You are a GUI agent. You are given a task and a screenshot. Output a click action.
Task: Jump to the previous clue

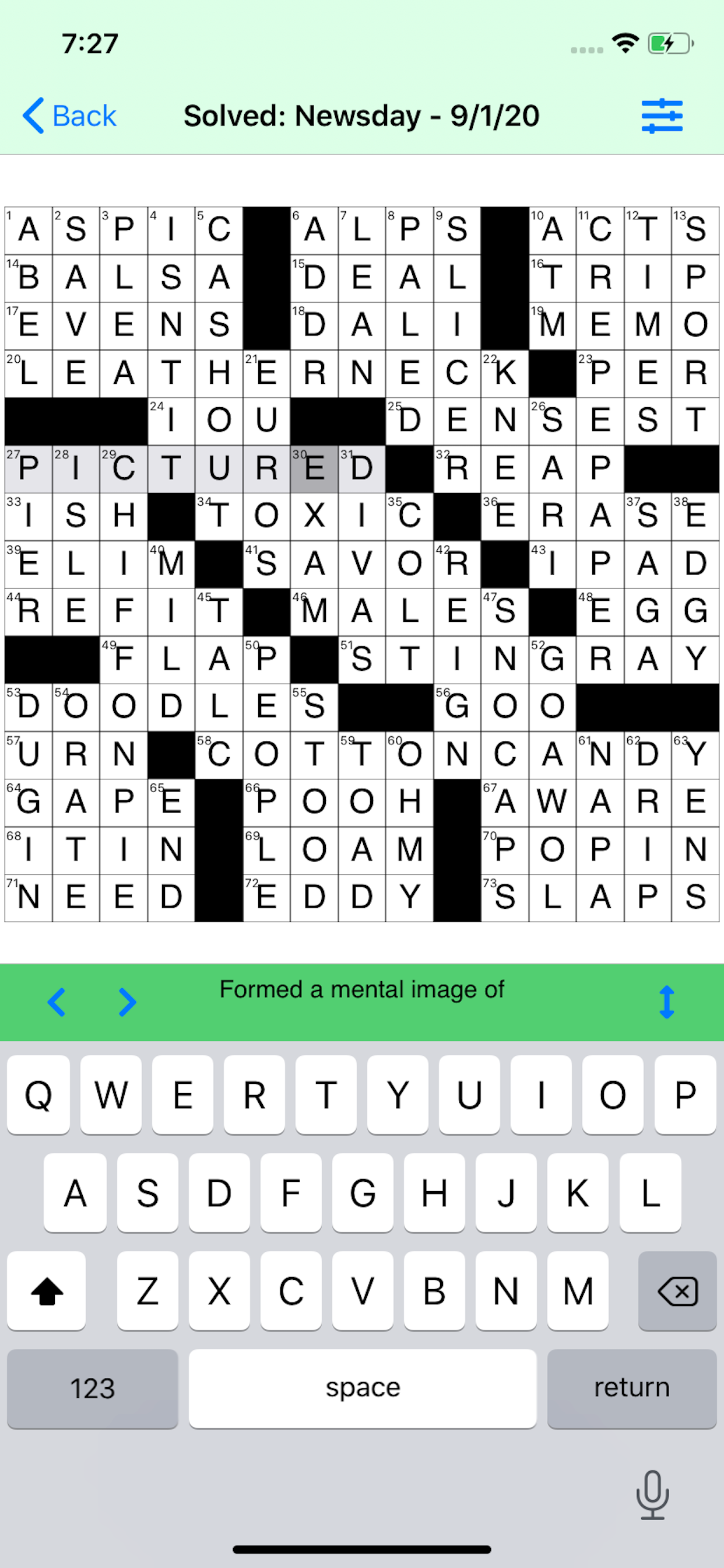point(56,1002)
